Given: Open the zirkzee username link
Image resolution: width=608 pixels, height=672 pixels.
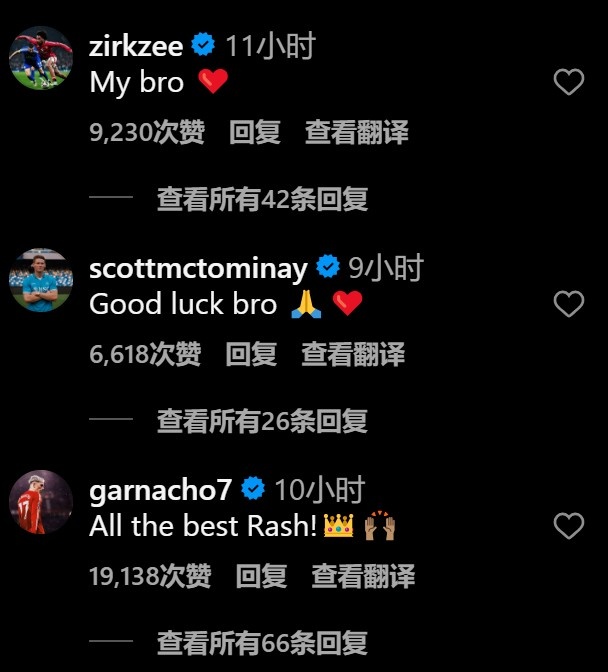Looking at the screenshot, I should point(138,46).
